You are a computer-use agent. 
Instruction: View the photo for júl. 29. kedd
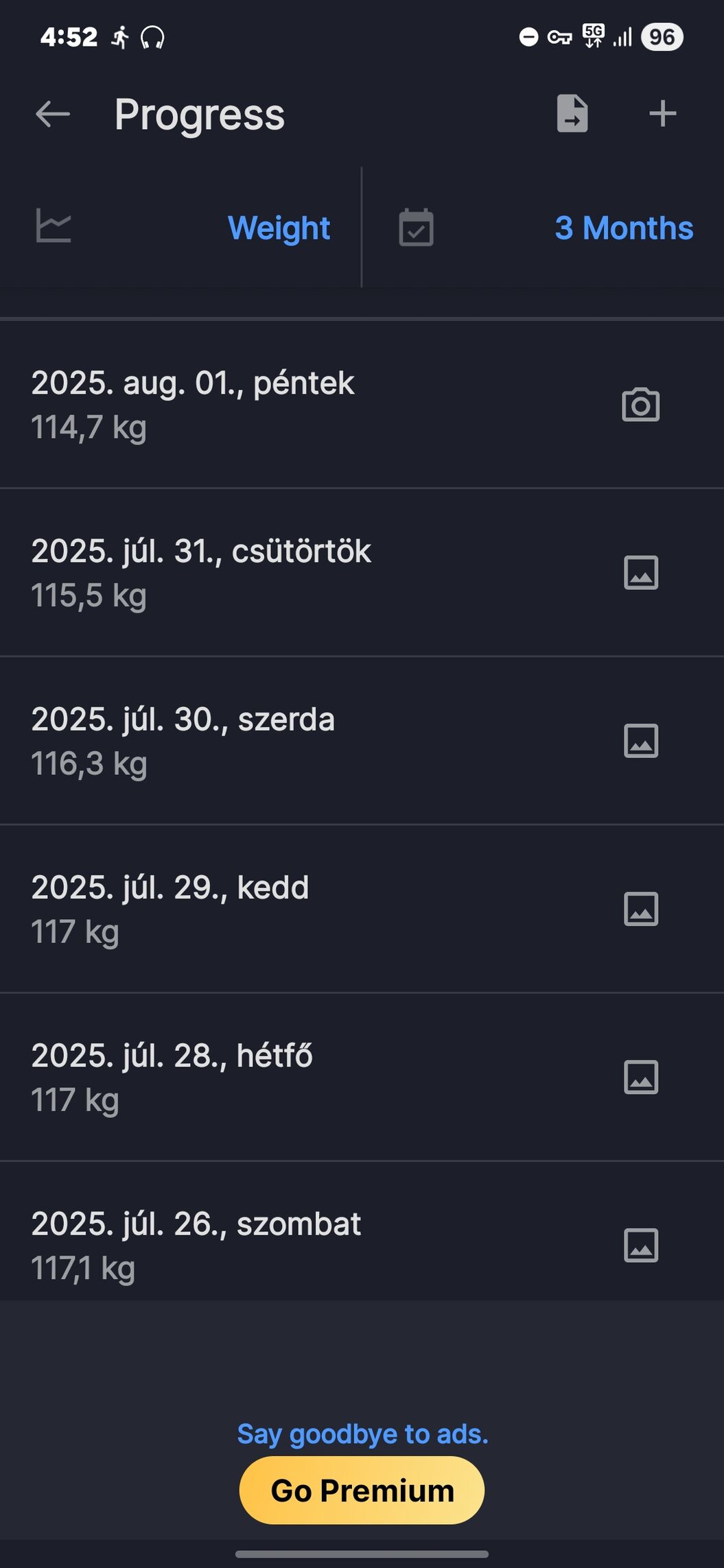[x=640, y=909]
